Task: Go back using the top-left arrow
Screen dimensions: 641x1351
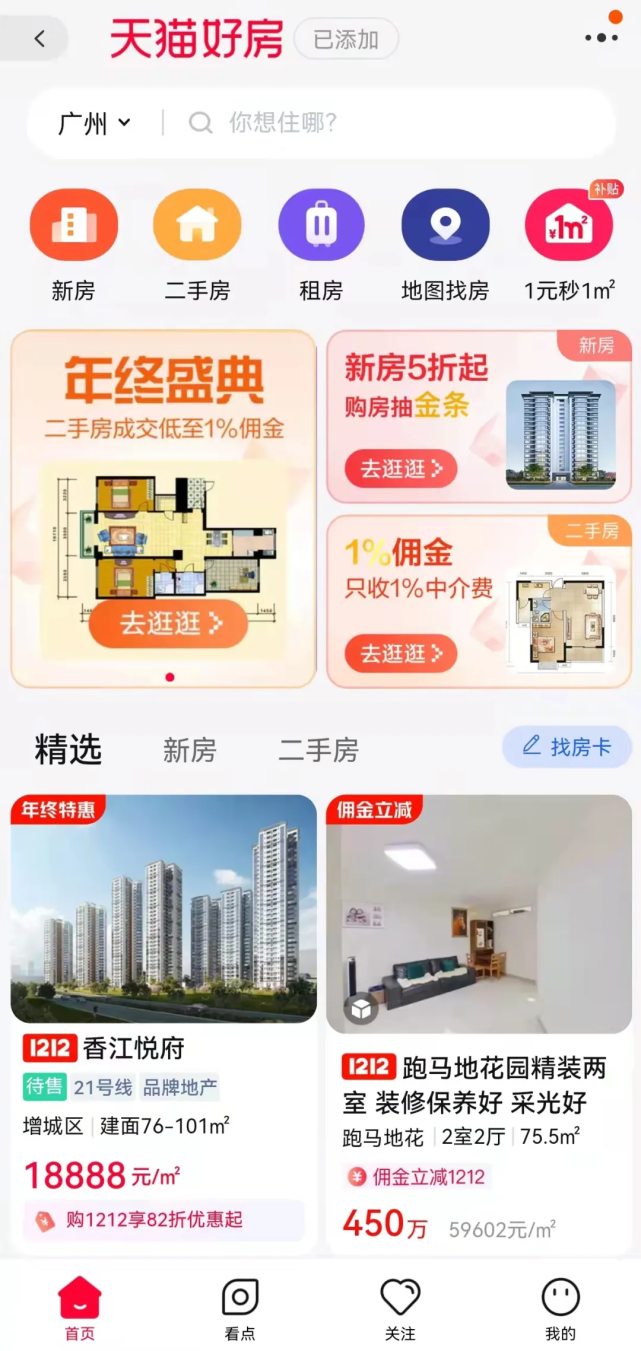Action: (39, 39)
